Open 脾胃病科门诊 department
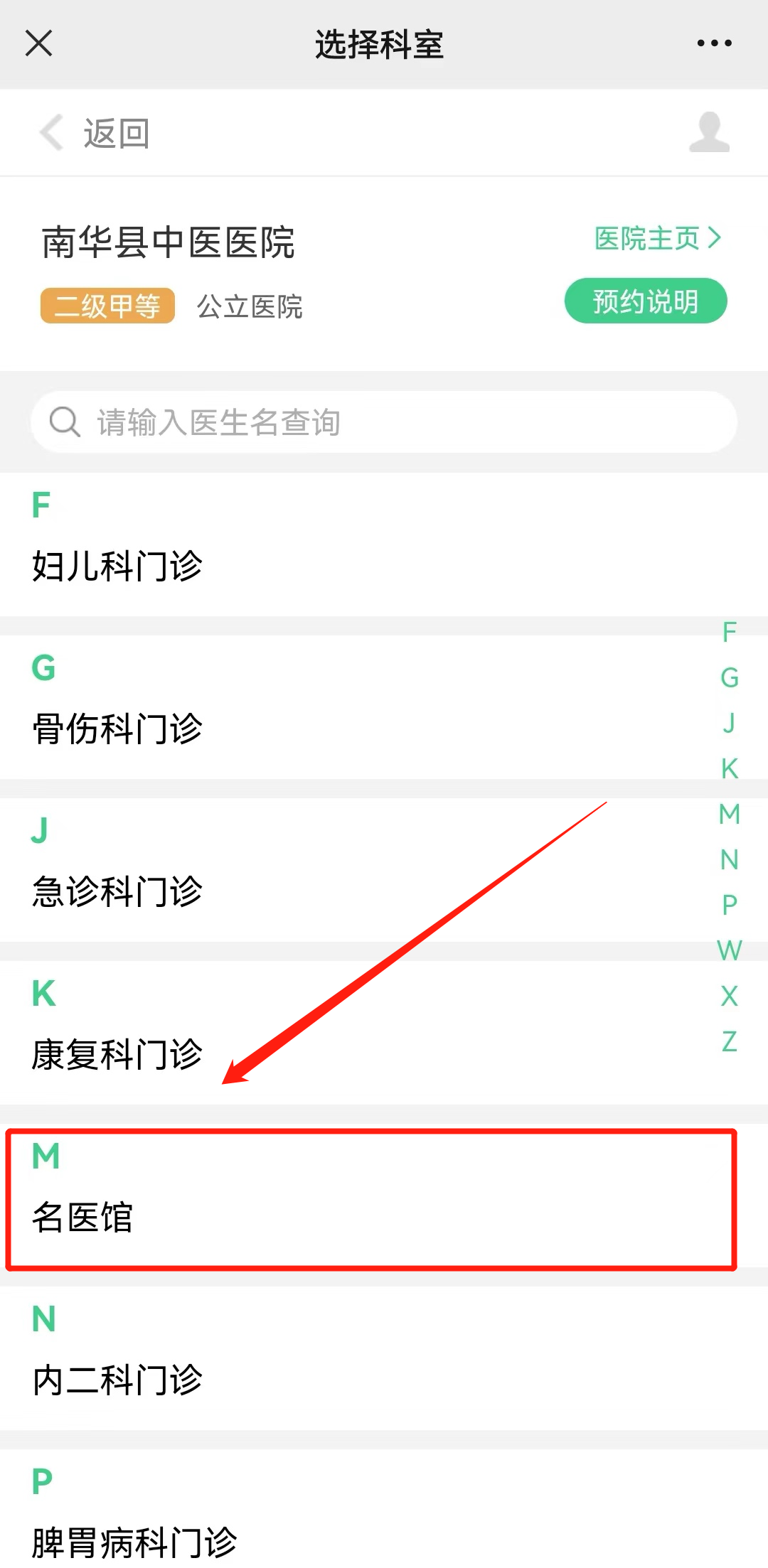Screen dimensions: 768x1568 135,1540
